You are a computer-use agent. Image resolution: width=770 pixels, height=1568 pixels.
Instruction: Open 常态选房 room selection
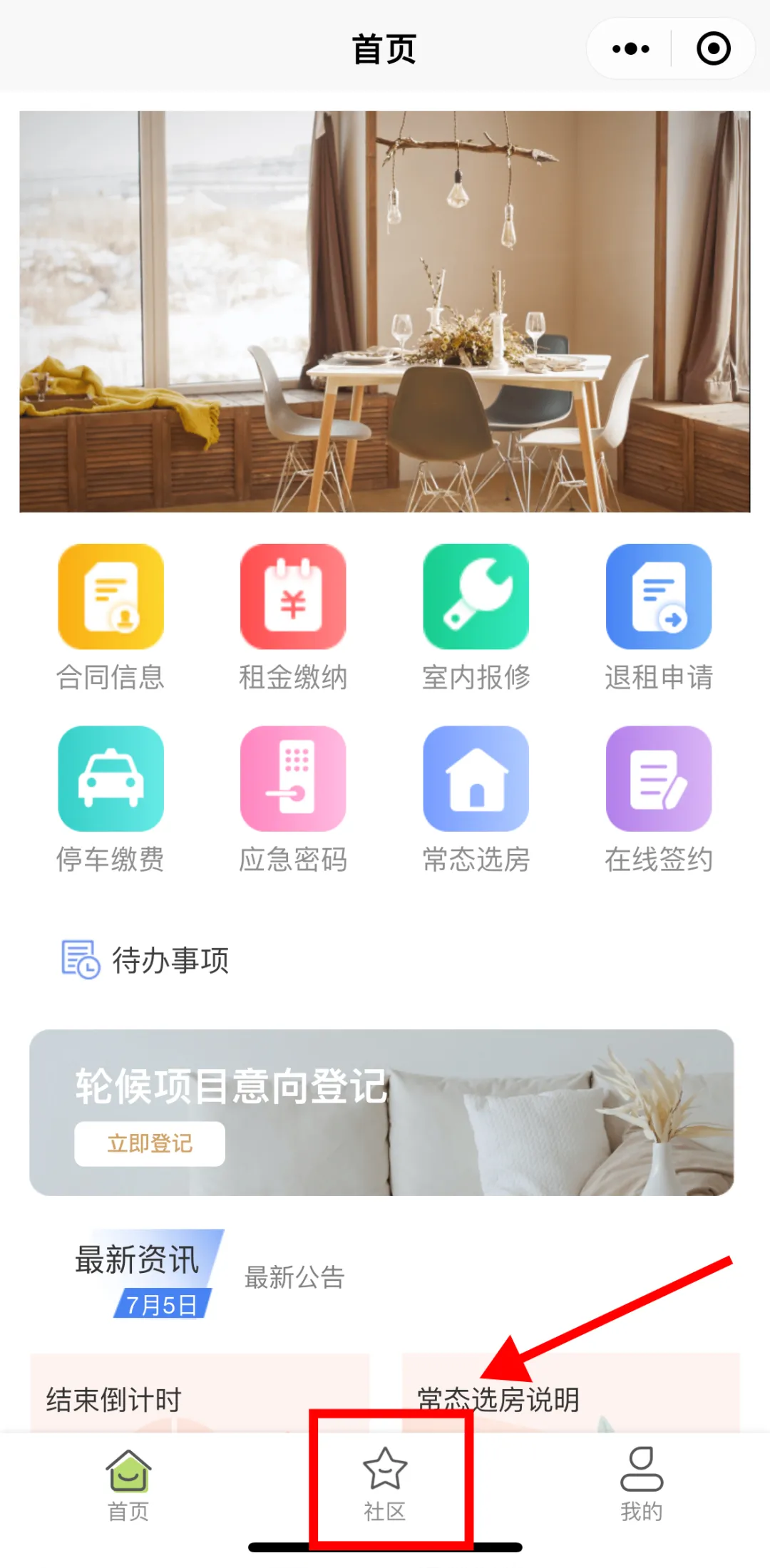click(x=476, y=800)
